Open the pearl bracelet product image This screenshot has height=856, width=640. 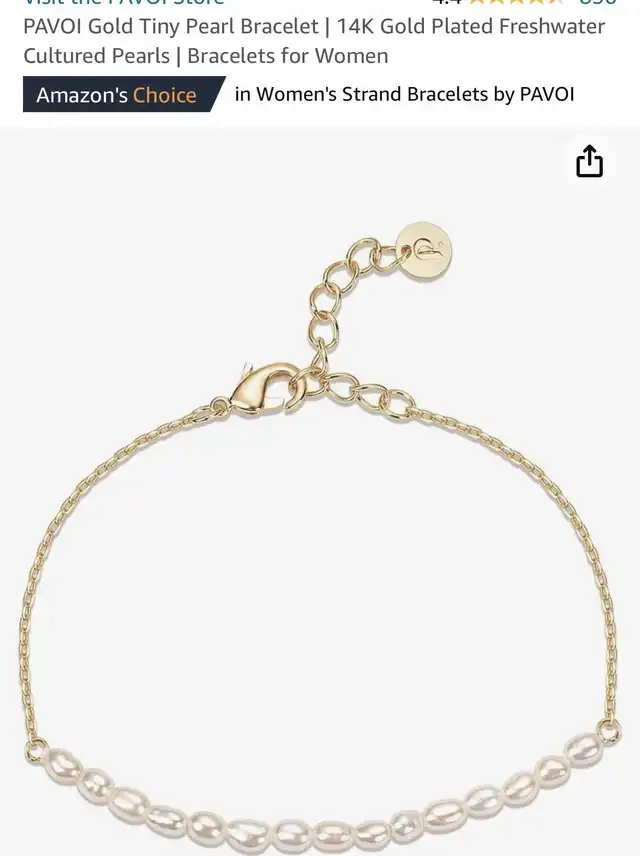pos(320,540)
